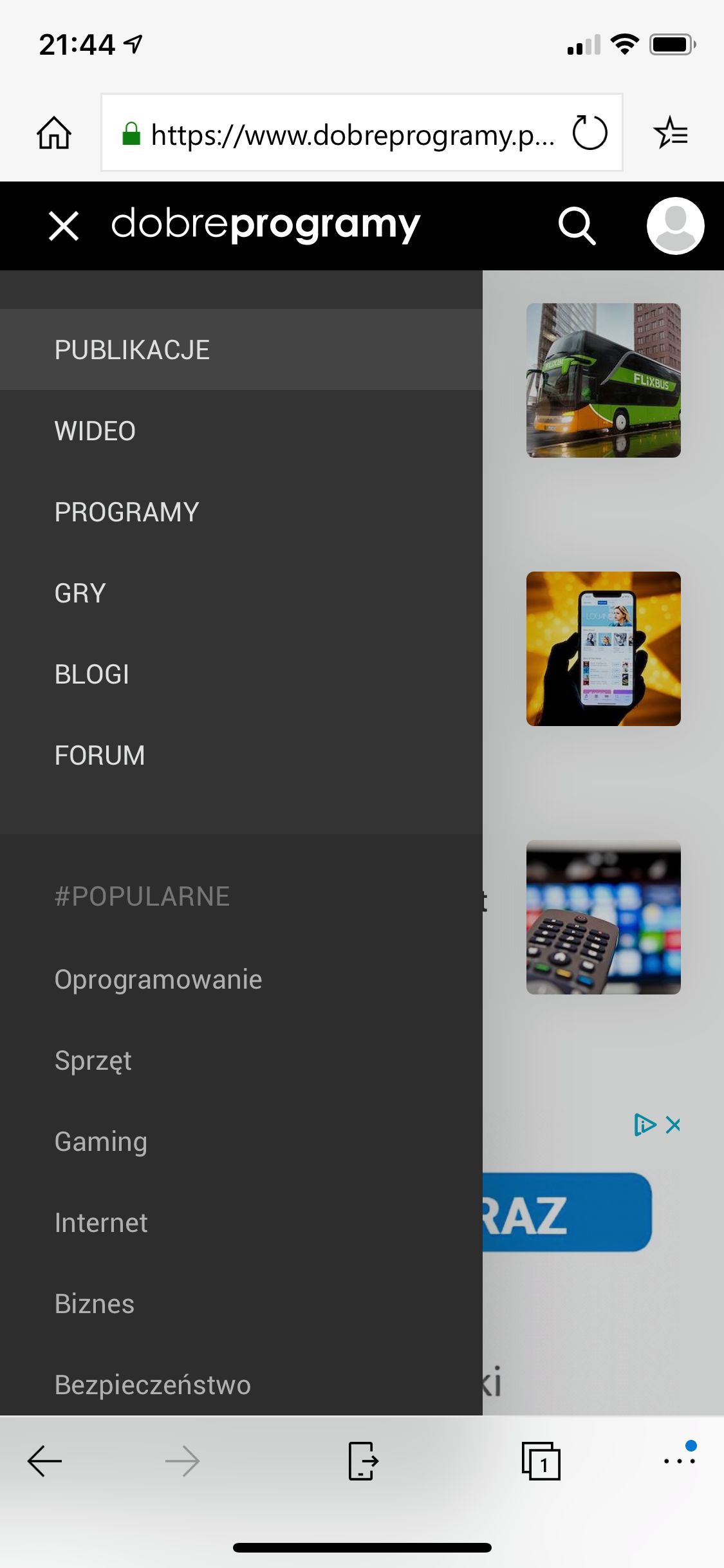The width and height of the screenshot is (724, 1568).
Task: Reload the page in address bar
Action: 589,133
